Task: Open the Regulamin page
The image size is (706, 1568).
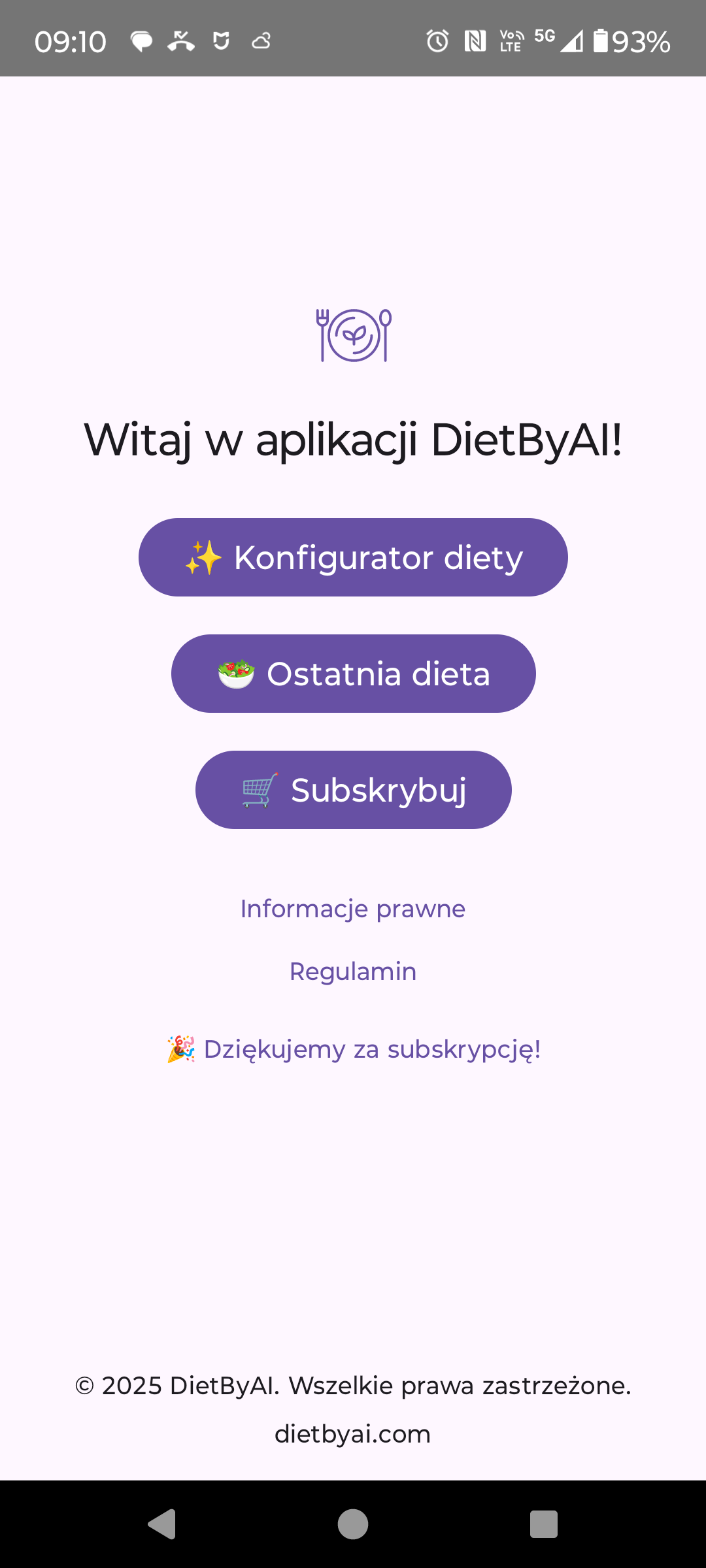Action: (x=353, y=972)
